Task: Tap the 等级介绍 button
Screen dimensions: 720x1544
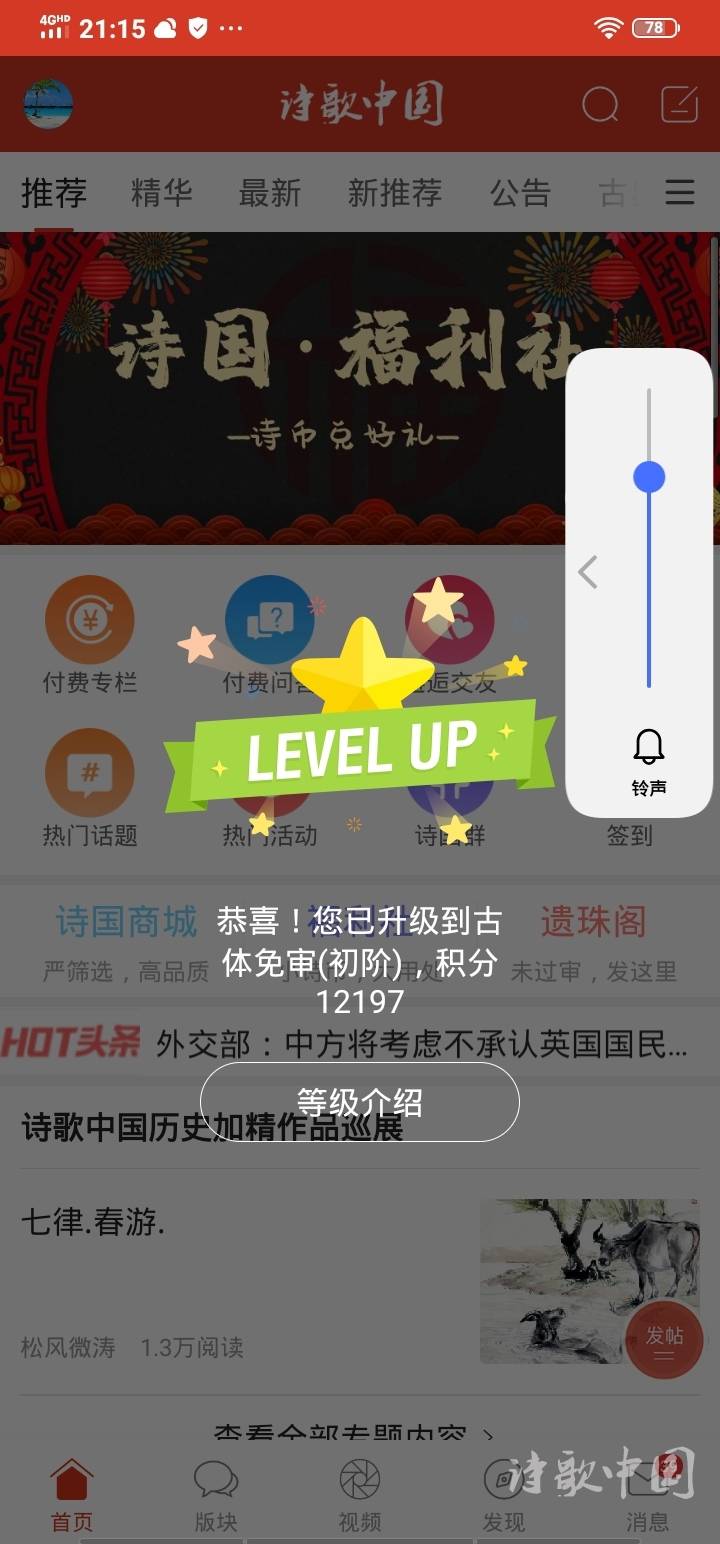Action: tap(360, 1102)
